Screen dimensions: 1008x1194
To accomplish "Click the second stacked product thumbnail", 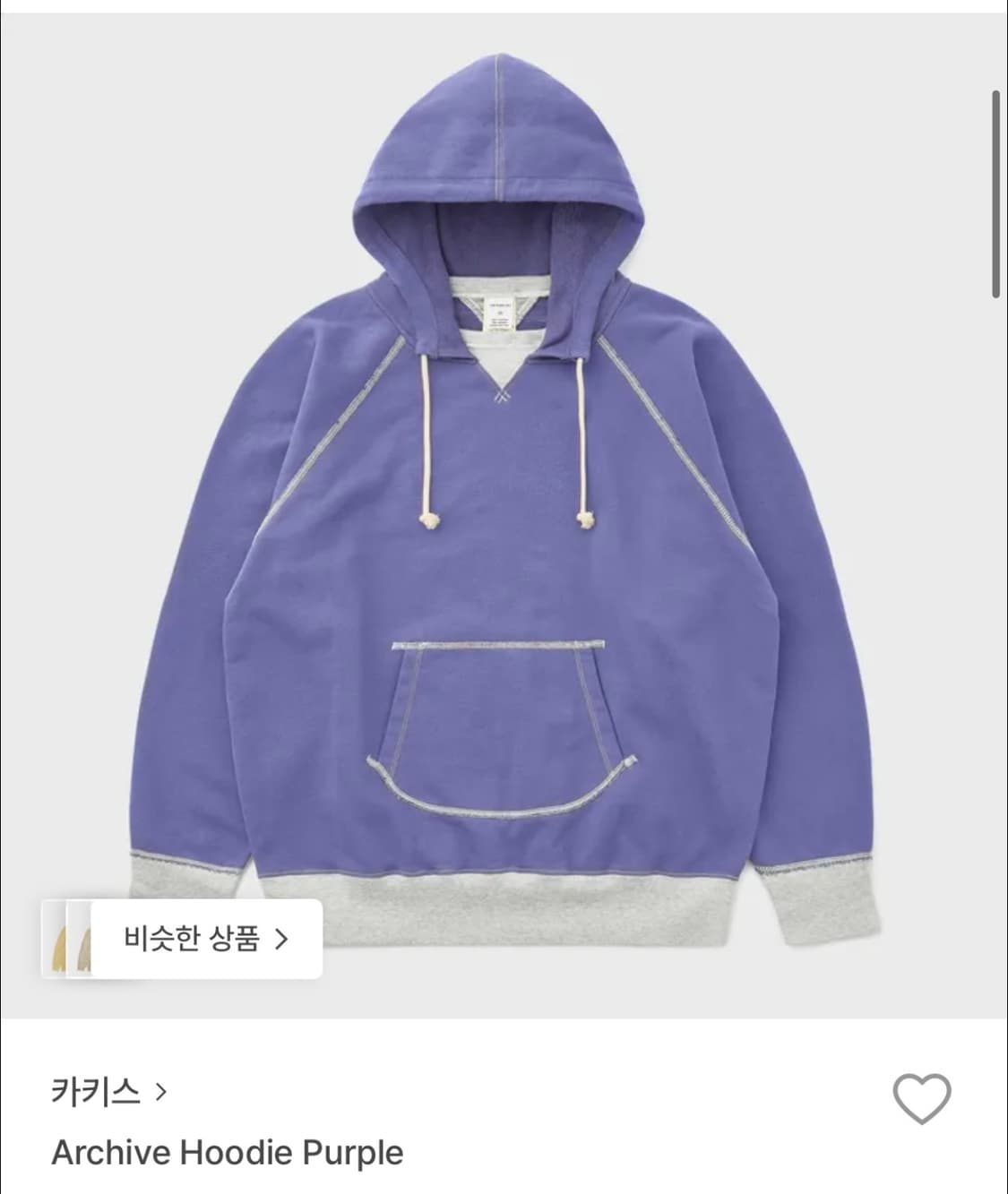I will (85, 937).
